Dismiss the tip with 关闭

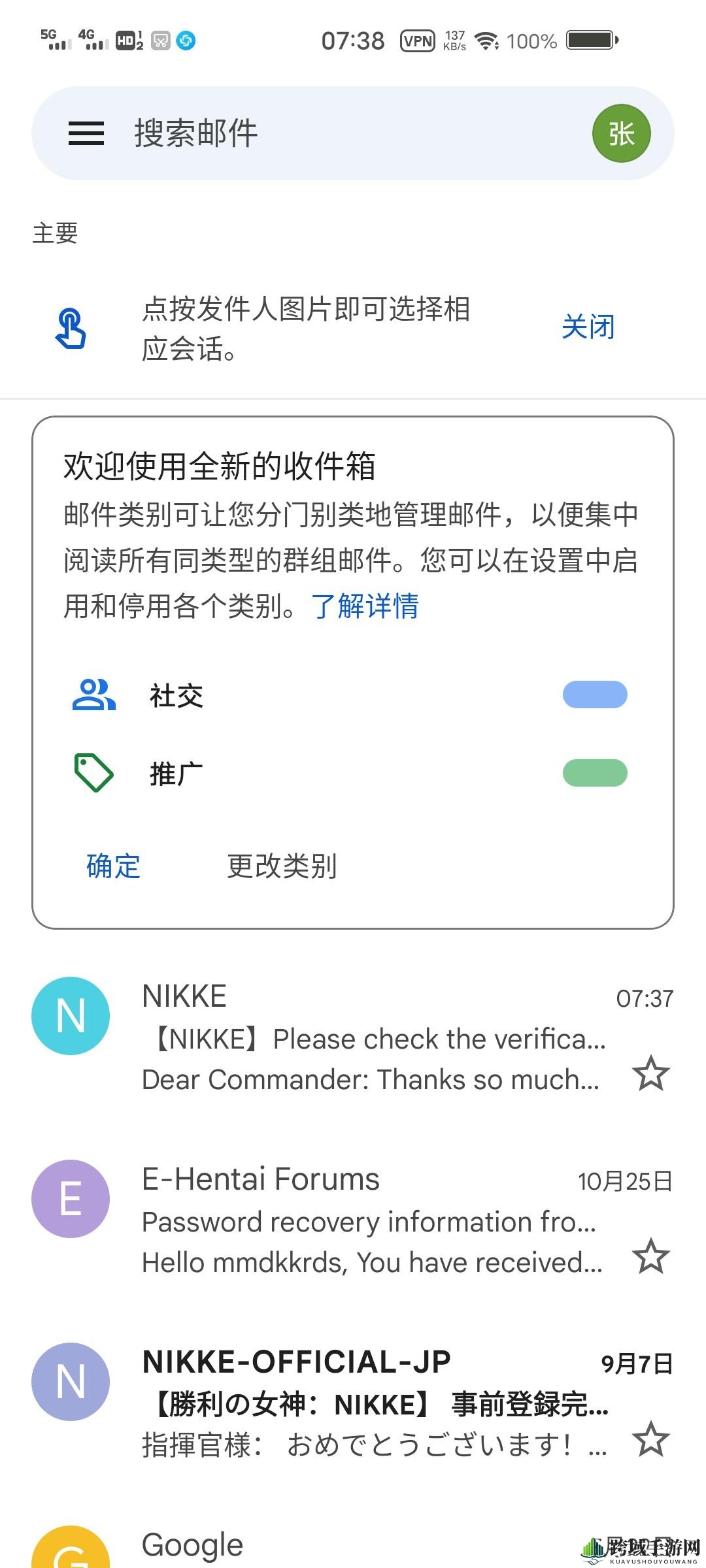click(588, 327)
